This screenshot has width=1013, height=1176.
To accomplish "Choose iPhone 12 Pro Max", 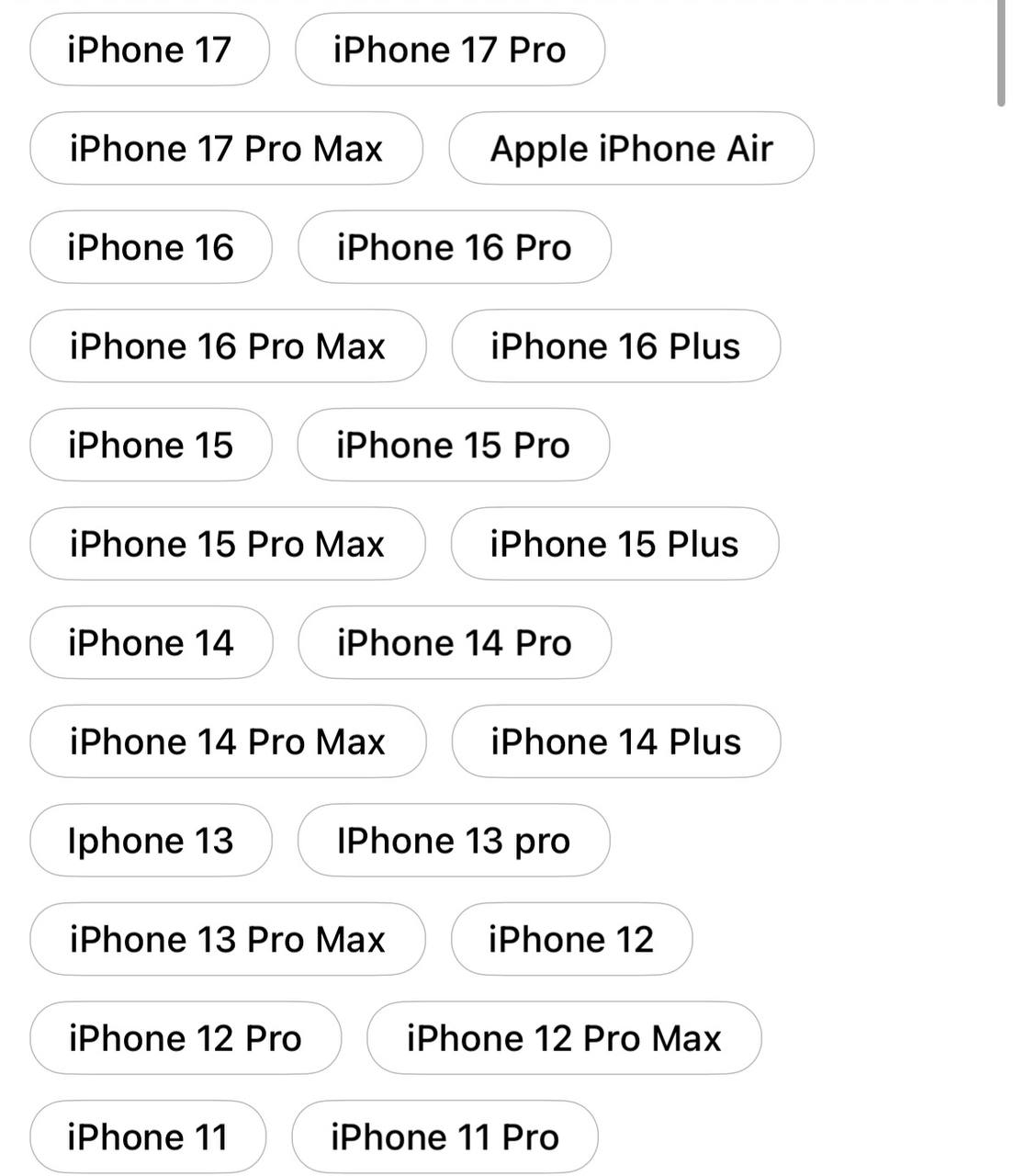I will click(x=564, y=1038).
